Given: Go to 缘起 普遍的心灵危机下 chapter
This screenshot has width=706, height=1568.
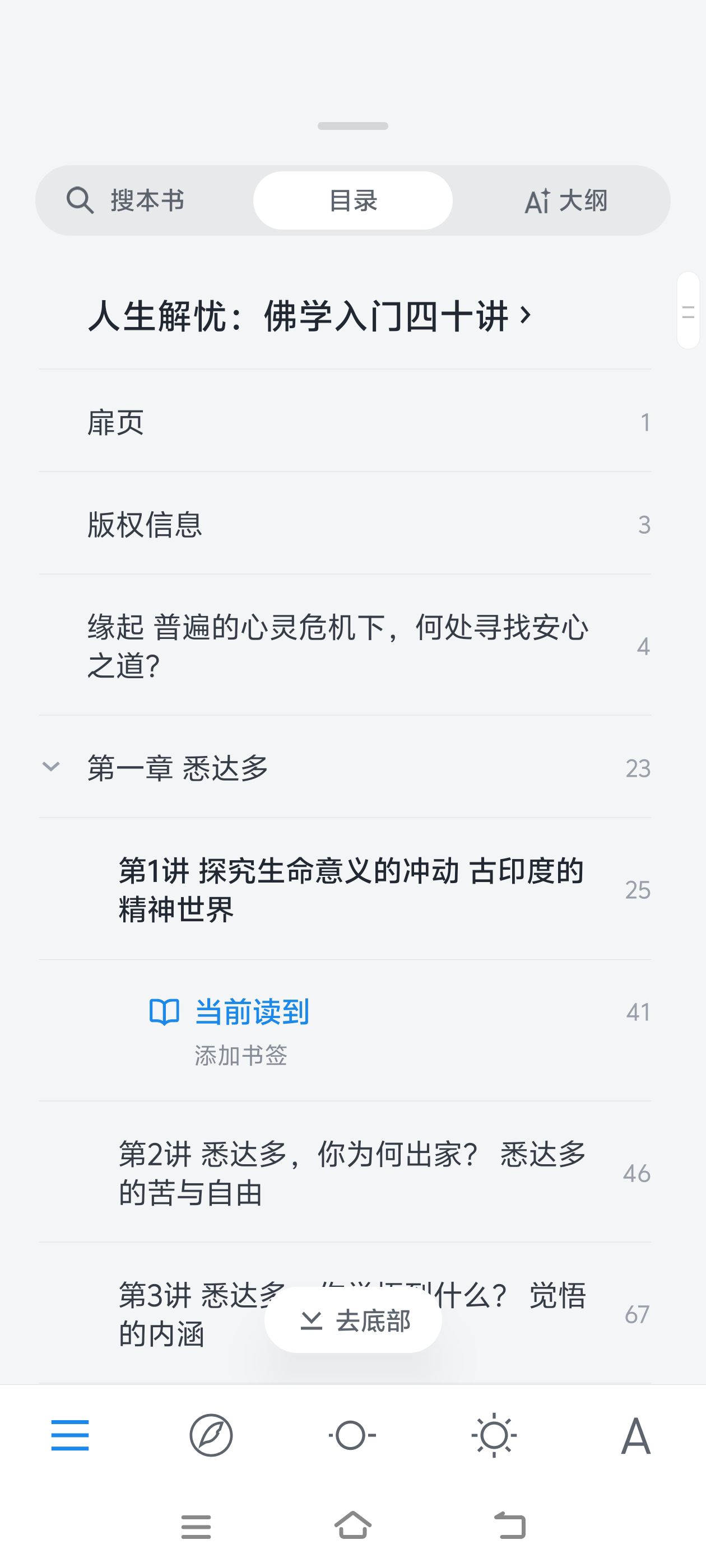Looking at the screenshot, I should pyautogui.click(x=338, y=646).
